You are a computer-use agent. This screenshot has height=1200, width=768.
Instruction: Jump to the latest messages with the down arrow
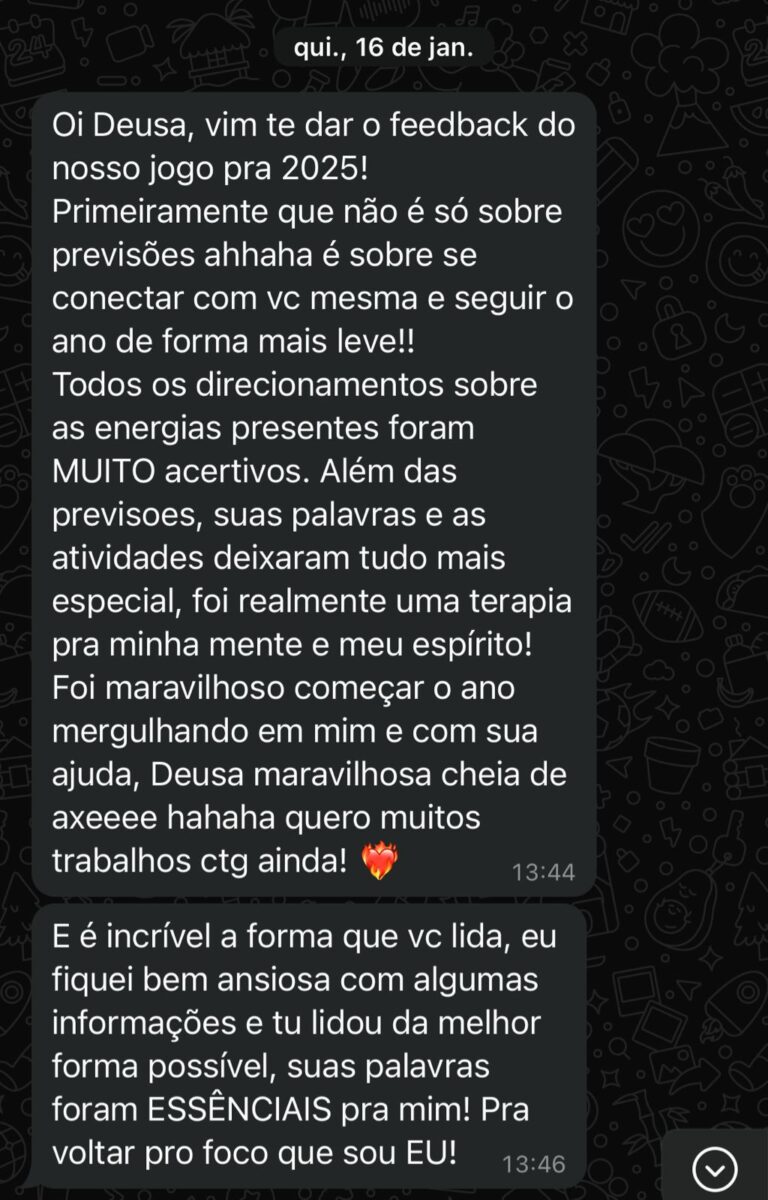(x=715, y=1167)
